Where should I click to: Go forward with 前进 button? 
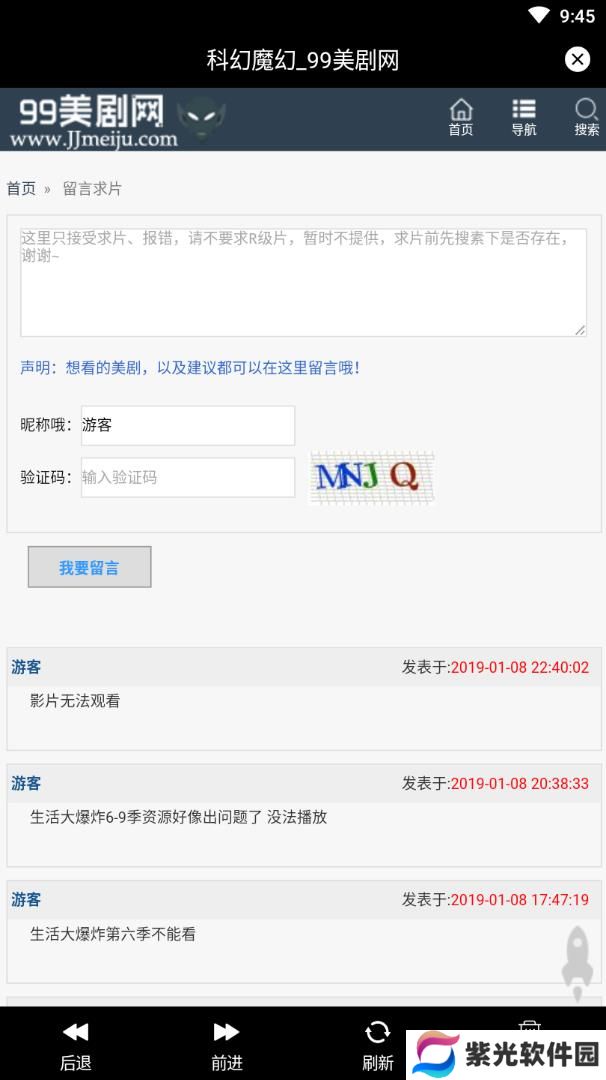pyautogui.click(x=227, y=1046)
